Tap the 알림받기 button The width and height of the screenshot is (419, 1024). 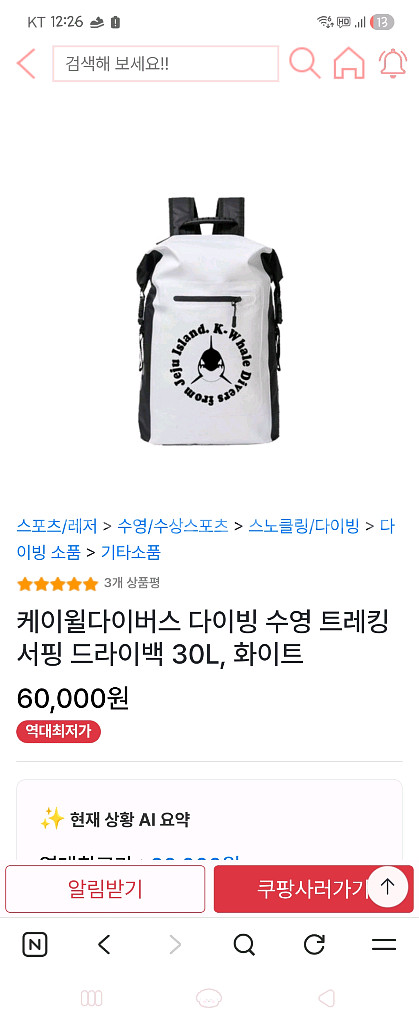click(105, 889)
